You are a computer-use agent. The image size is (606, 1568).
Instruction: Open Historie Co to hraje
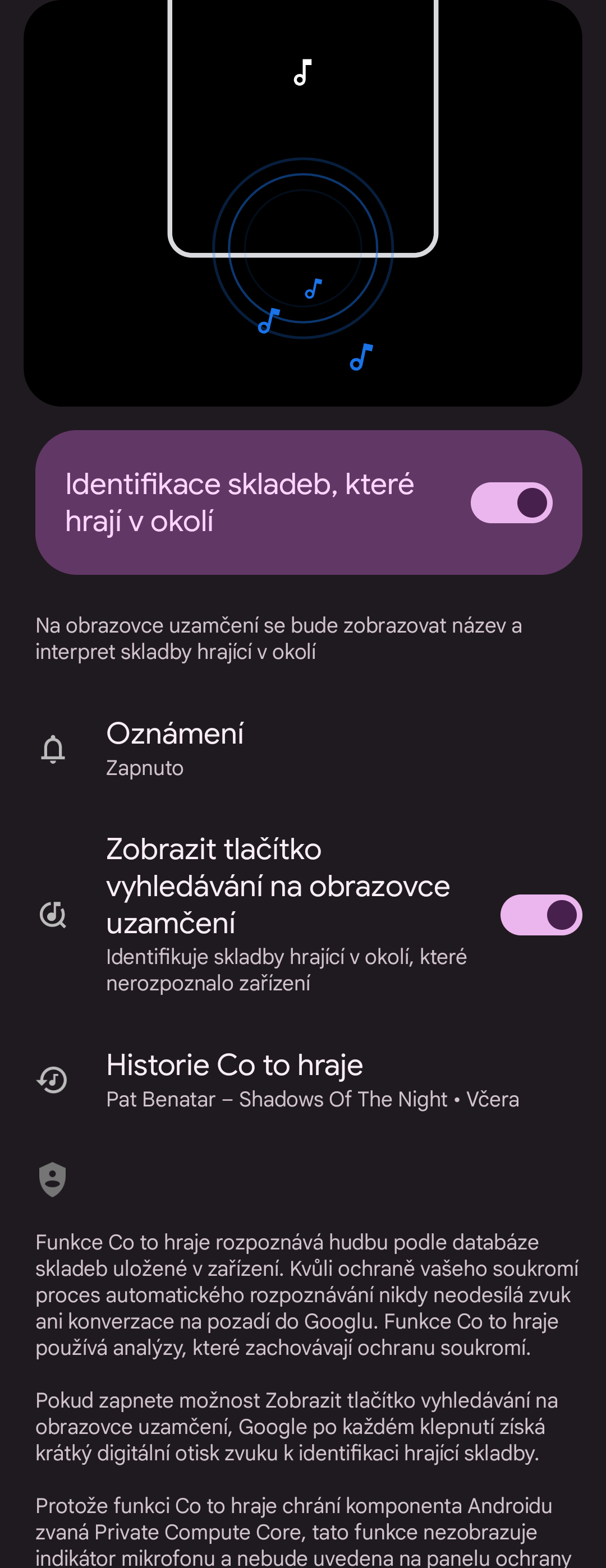(235, 1081)
